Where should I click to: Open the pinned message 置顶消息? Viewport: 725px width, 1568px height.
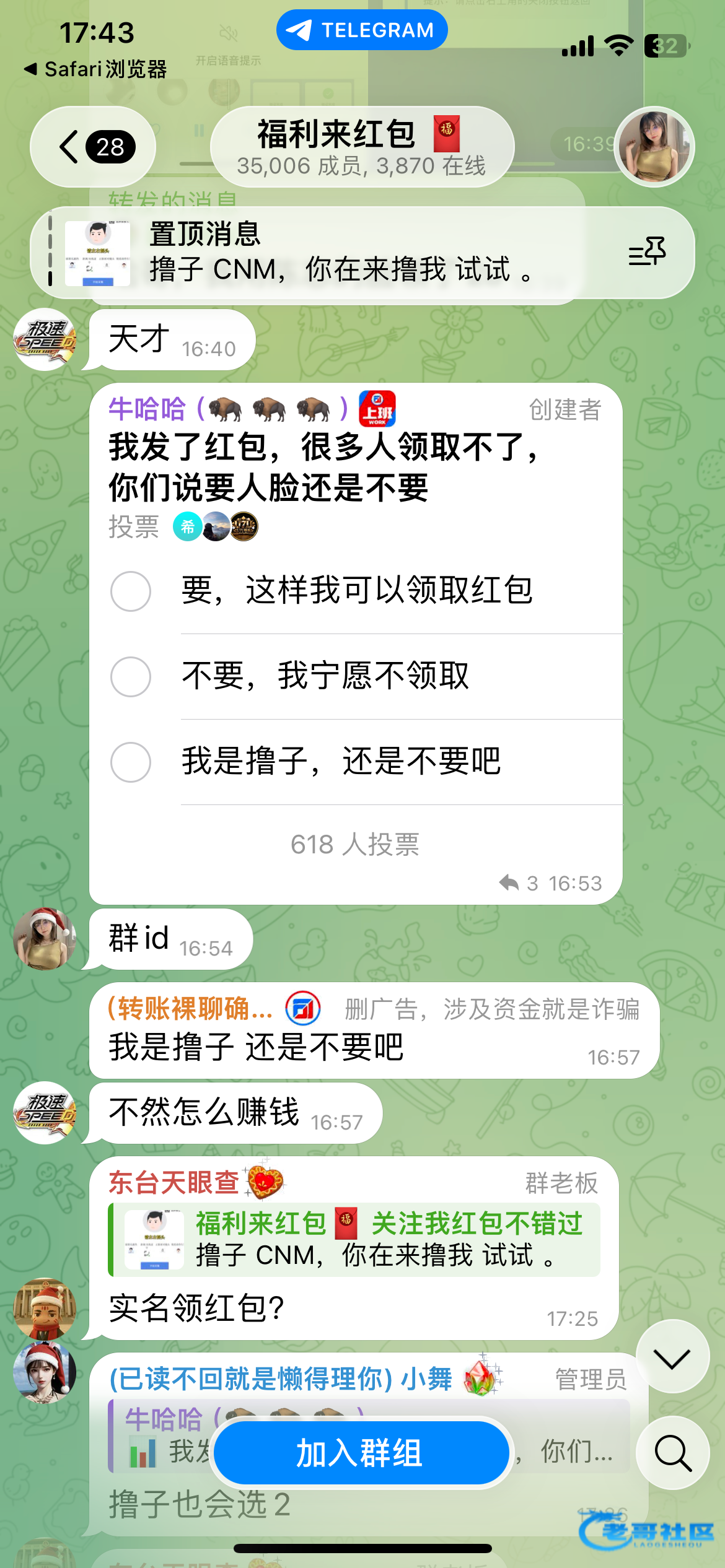335,252
